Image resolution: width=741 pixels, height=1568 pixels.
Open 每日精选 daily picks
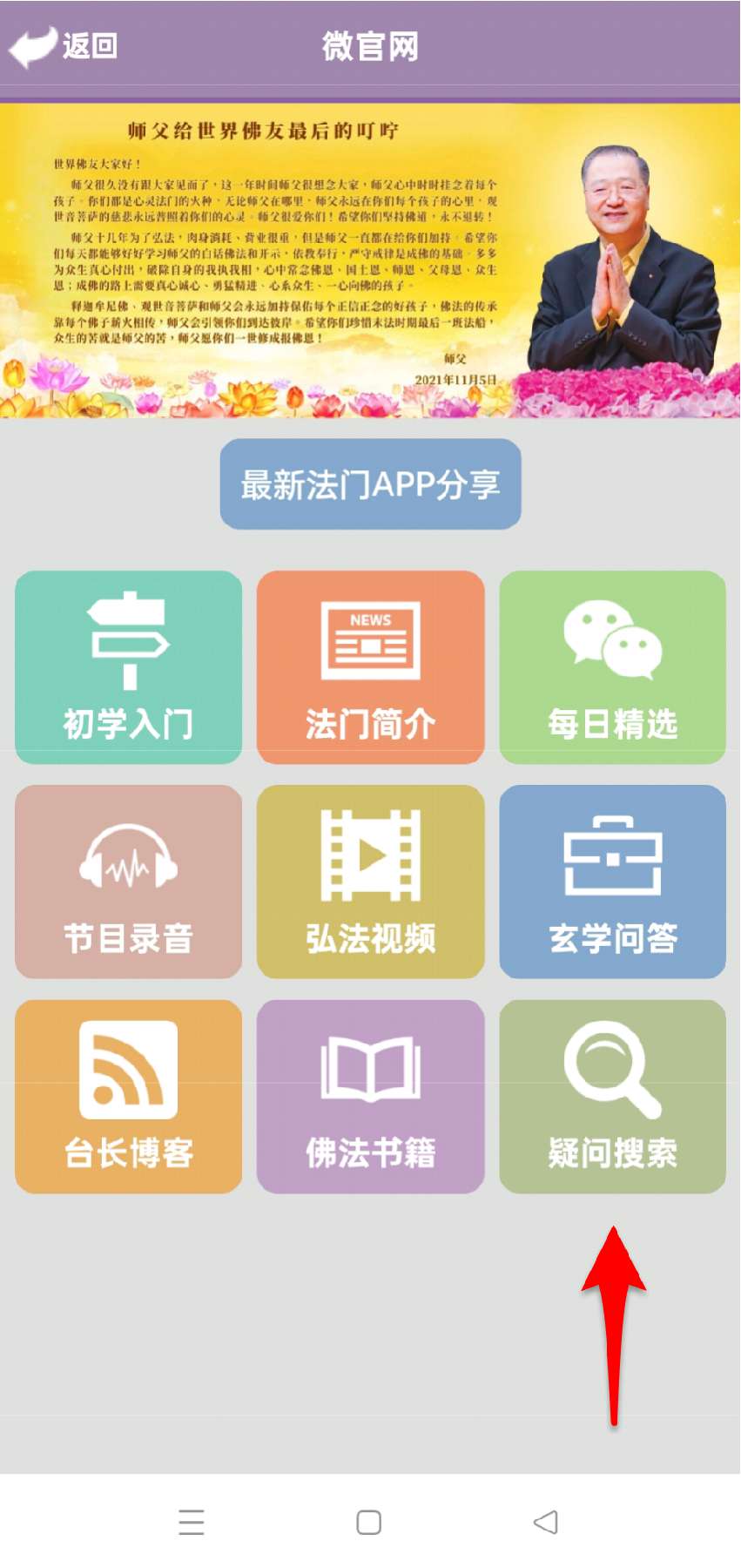[x=612, y=667]
